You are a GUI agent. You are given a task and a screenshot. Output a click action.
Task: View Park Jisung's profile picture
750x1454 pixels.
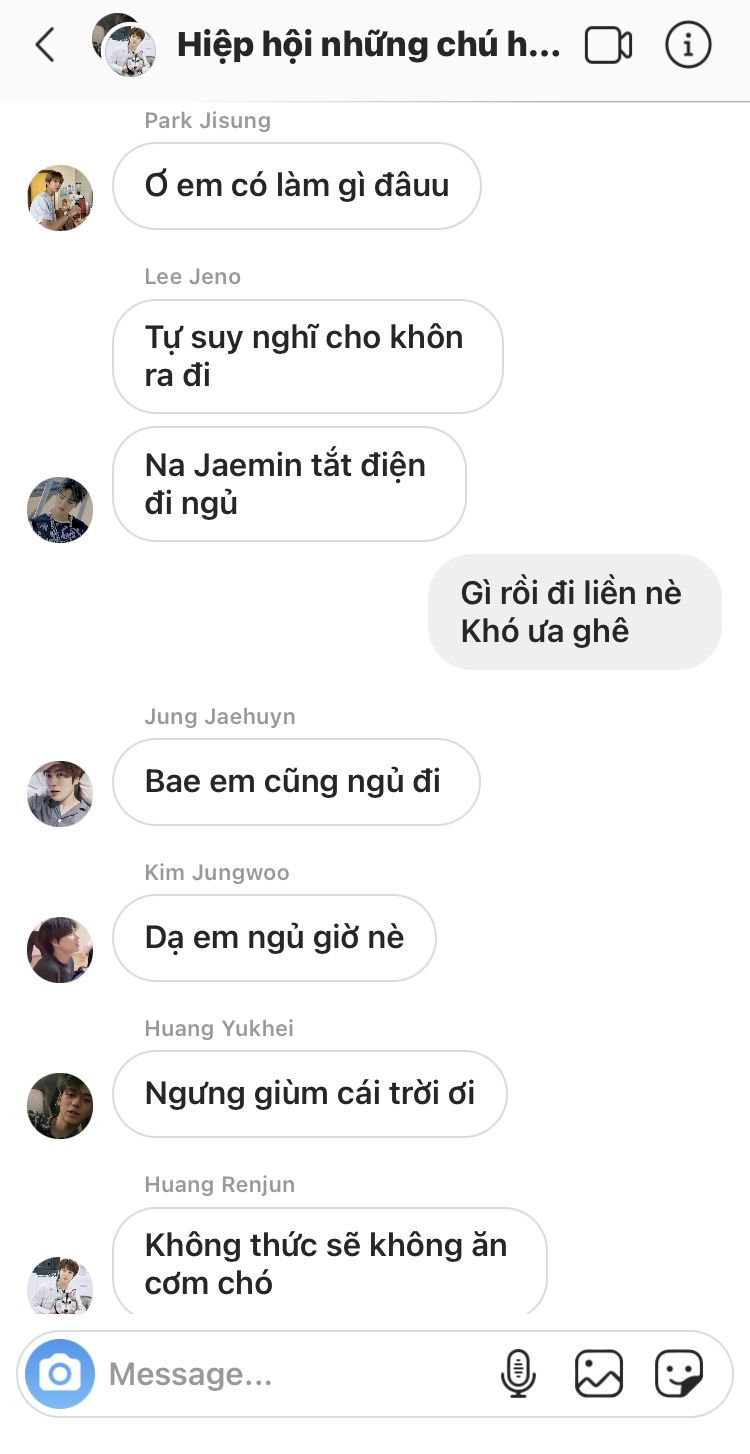(x=60, y=198)
